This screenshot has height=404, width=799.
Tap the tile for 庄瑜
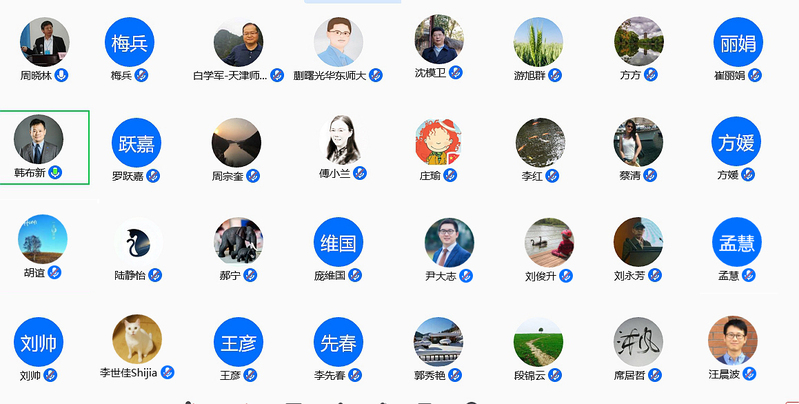pos(439,143)
